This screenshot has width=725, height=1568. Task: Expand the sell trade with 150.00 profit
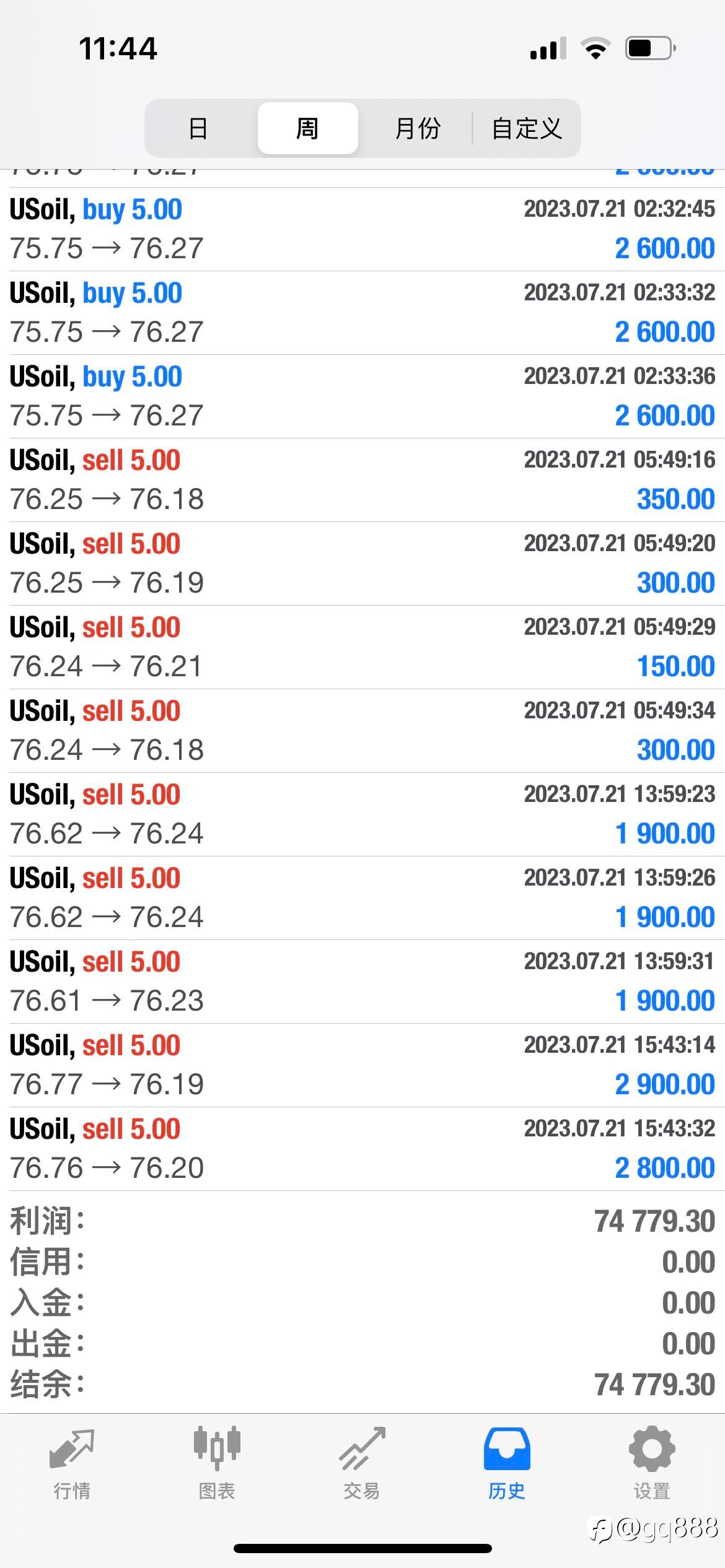(x=362, y=647)
